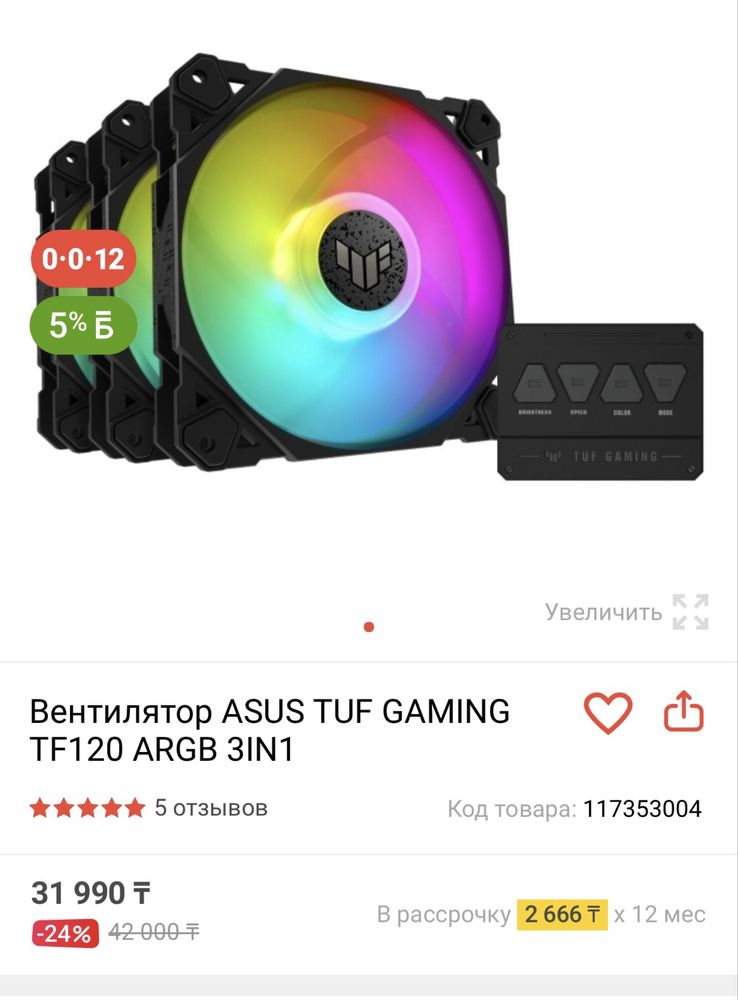The image size is (738, 1000).
Task: Open the 5 отзывов reviews
Action: click(210, 808)
